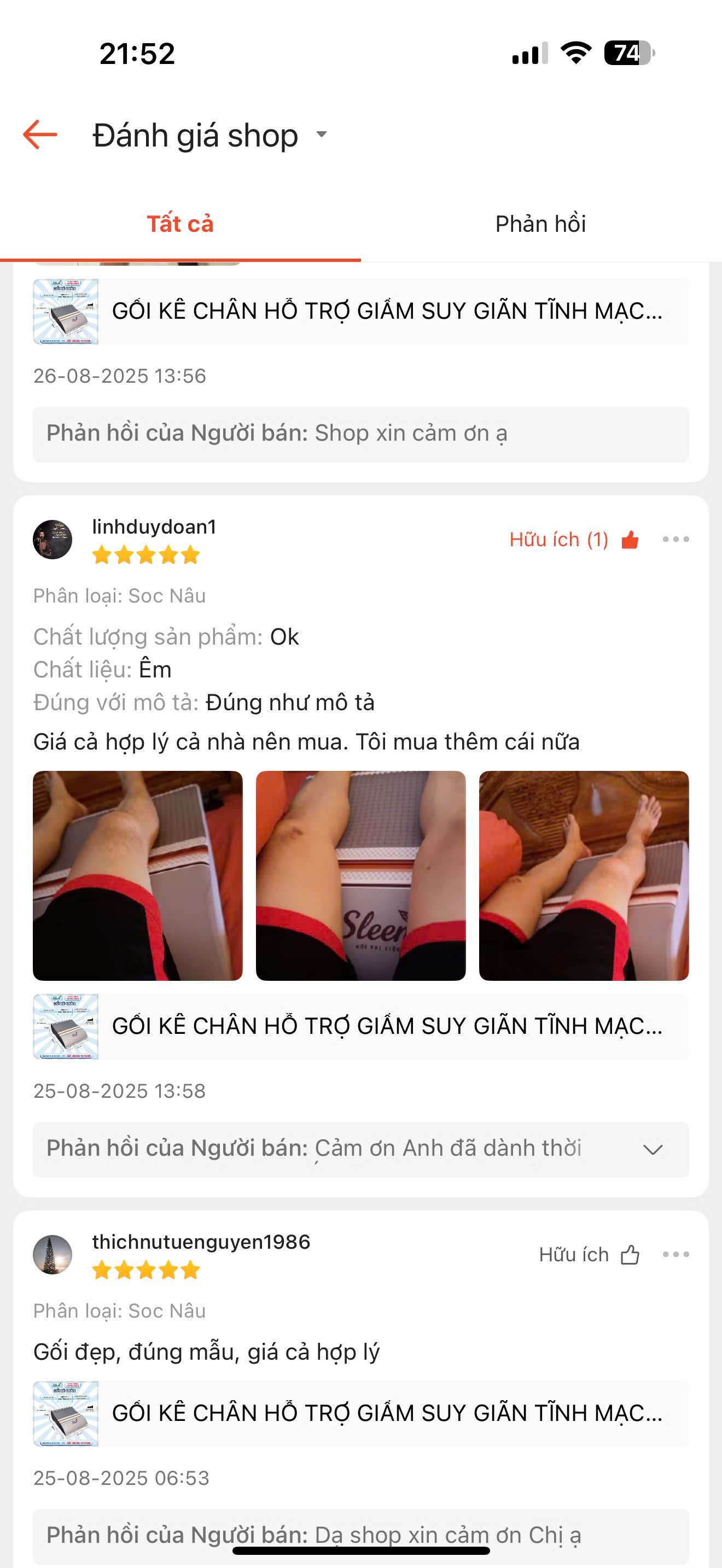
Task: Tap the Wi-Fi icon in the status bar
Action: (574, 55)
